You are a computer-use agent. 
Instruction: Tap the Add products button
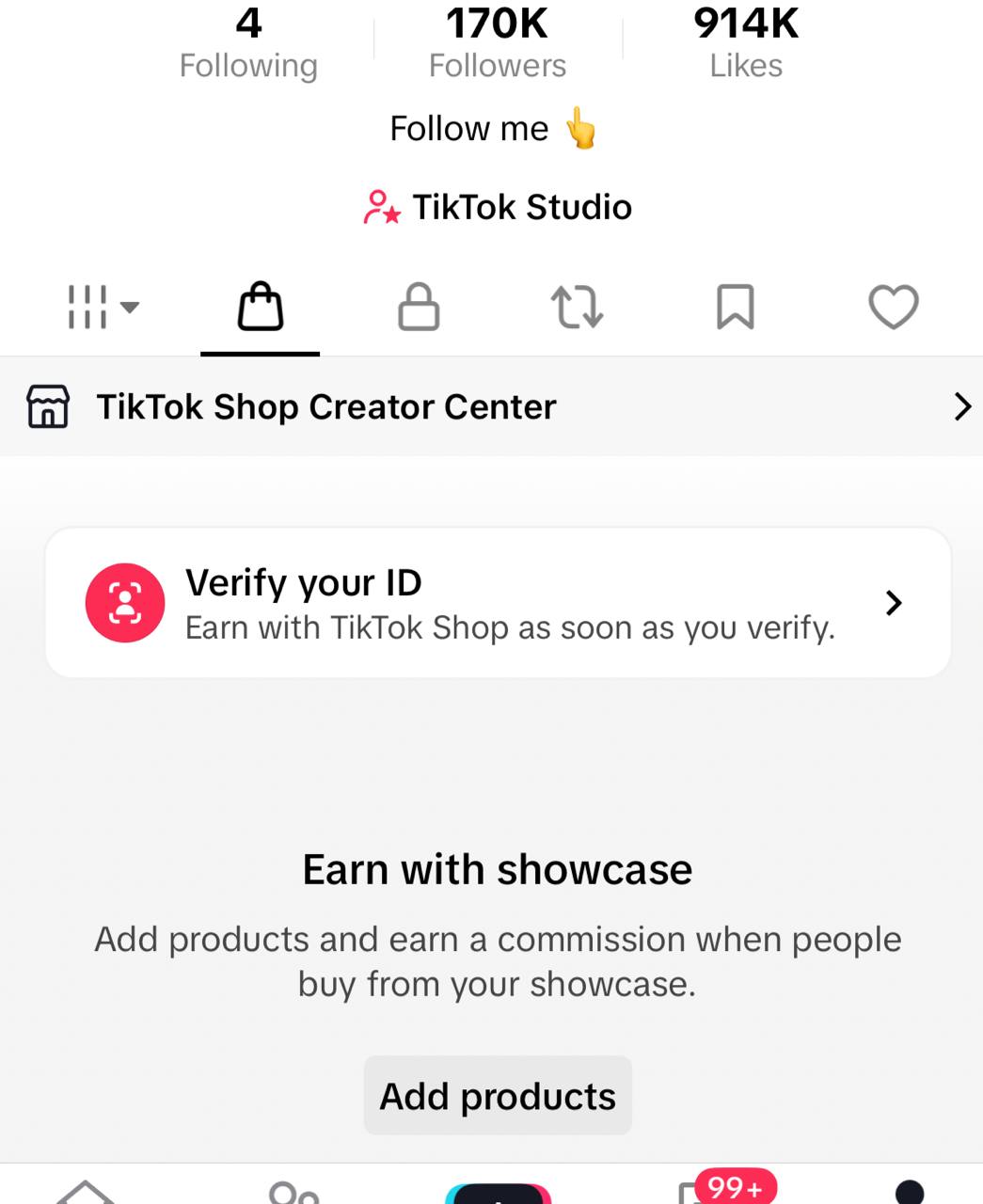tap(498, 1096)
